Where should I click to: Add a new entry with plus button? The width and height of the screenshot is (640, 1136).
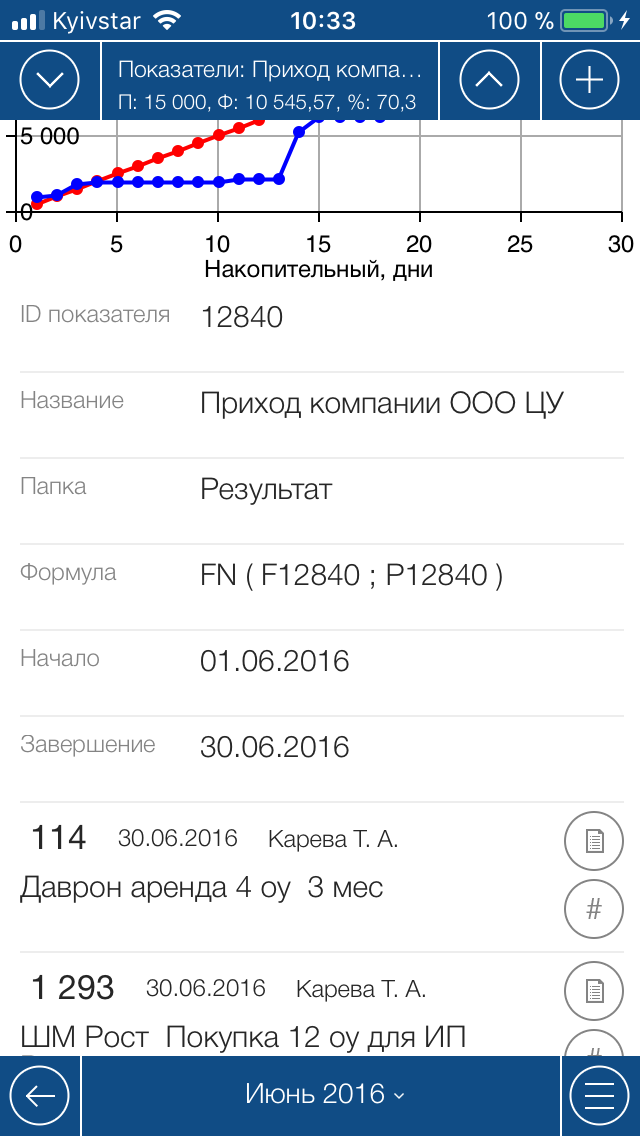click(590, 80)
